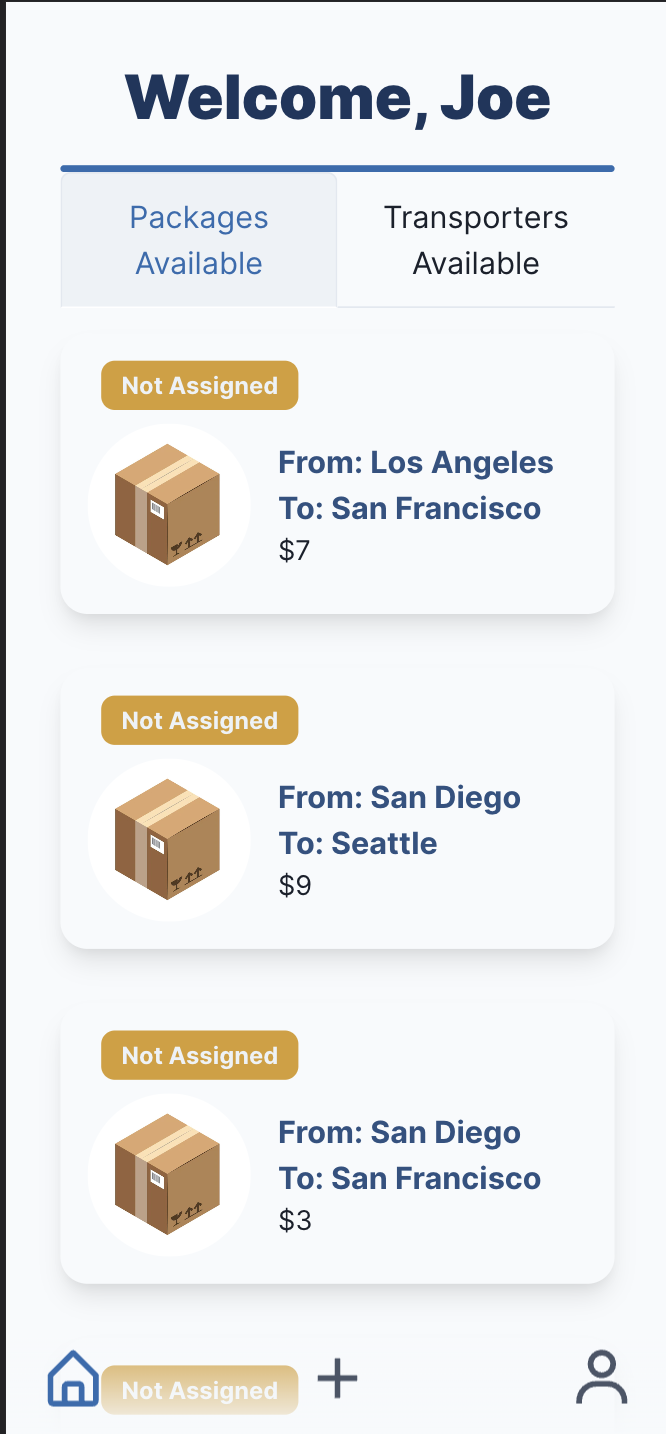Switch to the Transporters Available tab

476,240
